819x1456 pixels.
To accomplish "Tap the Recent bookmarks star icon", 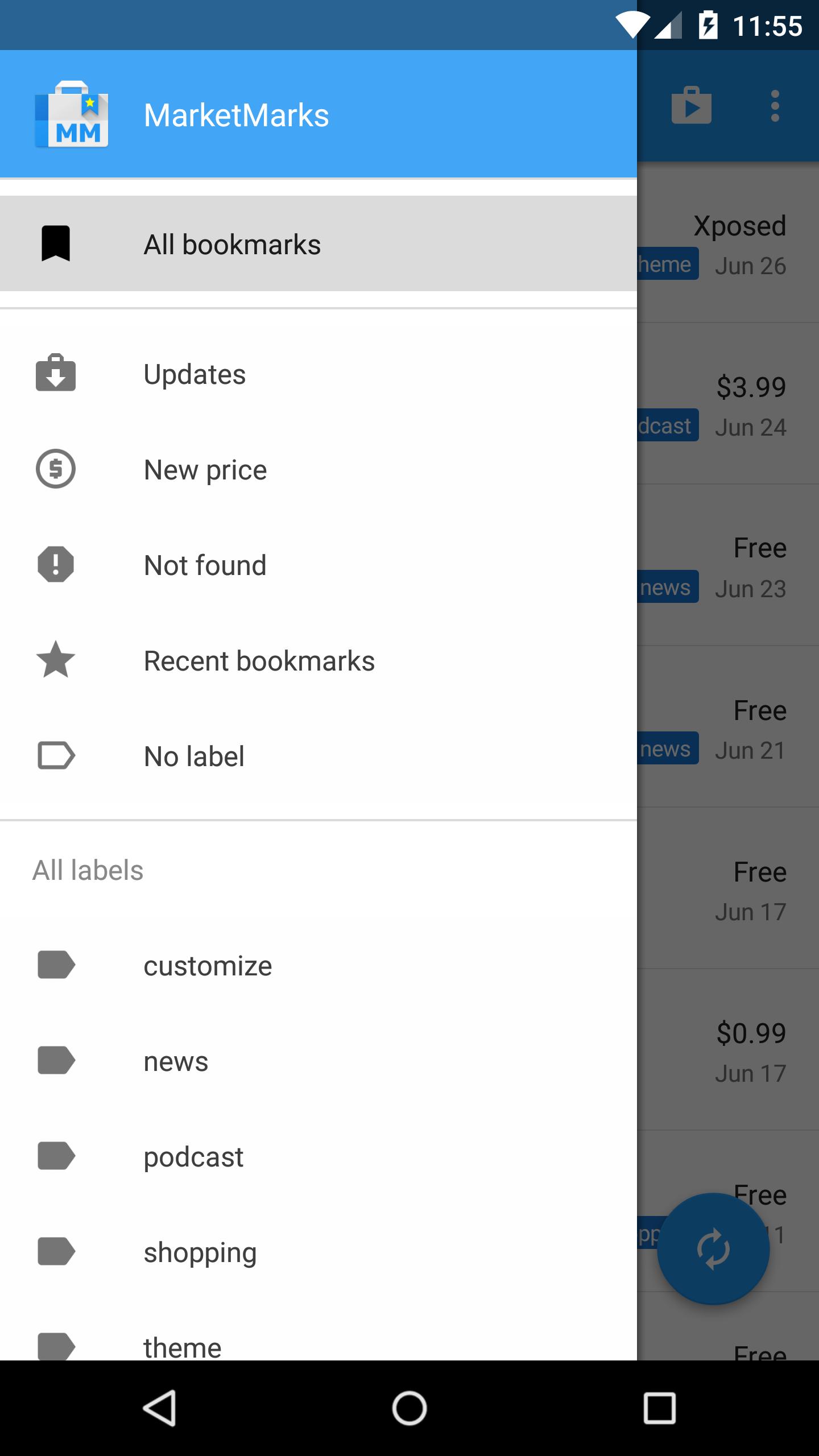I will coord(56,660).
